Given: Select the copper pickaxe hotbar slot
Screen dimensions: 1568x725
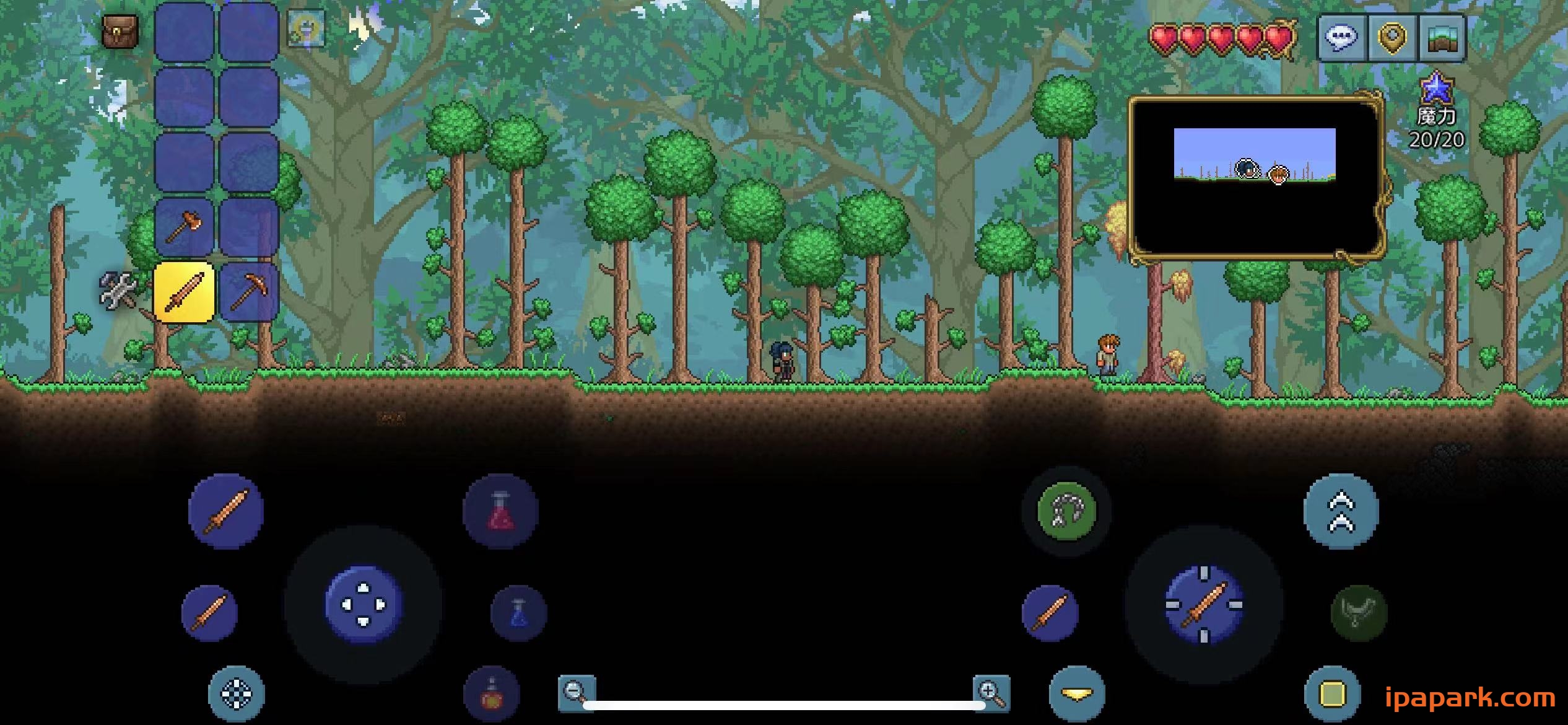Looking at the screenshot, I should [249, 292].
